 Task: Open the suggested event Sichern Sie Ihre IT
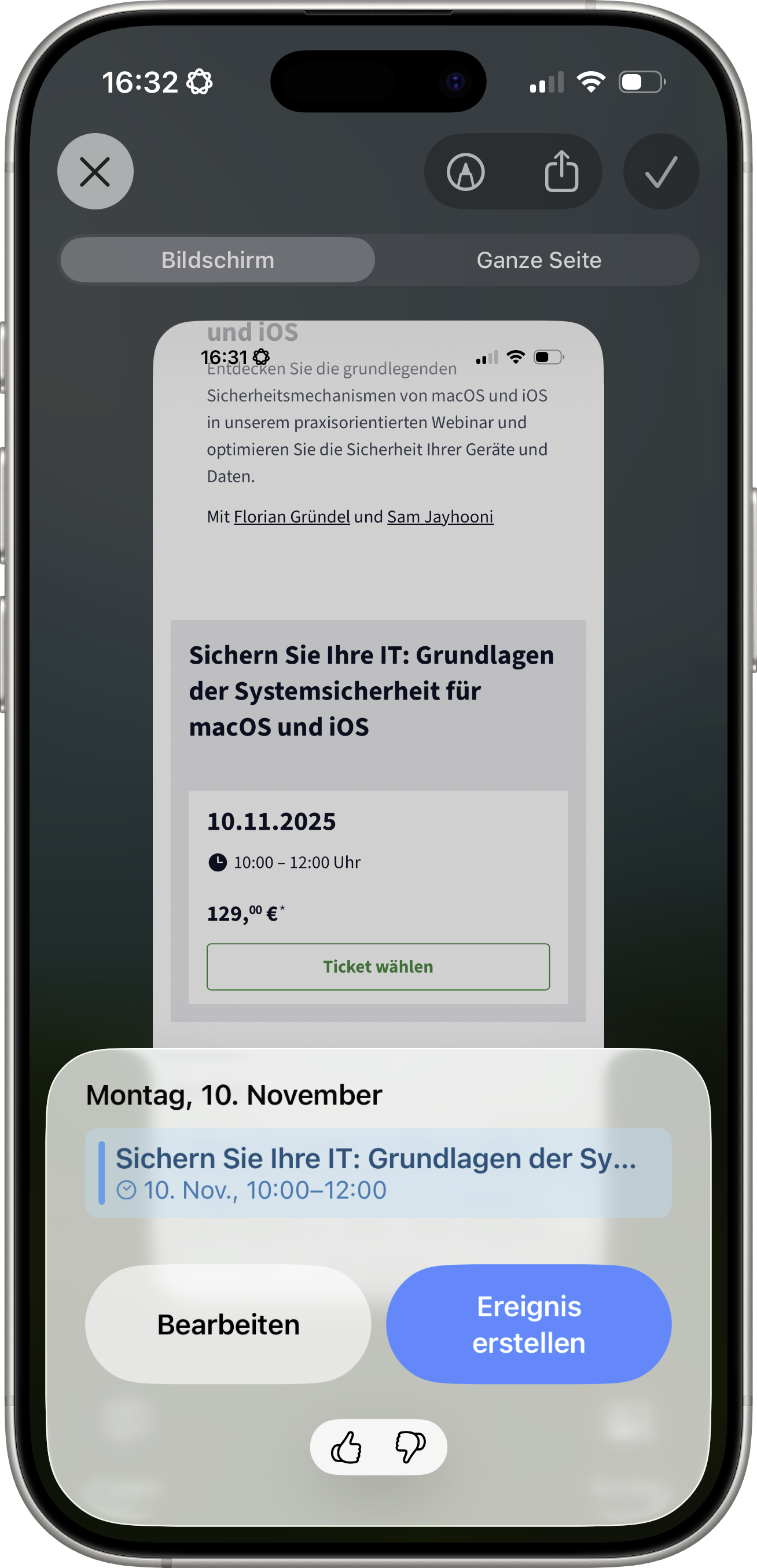tap(377, 1172)
